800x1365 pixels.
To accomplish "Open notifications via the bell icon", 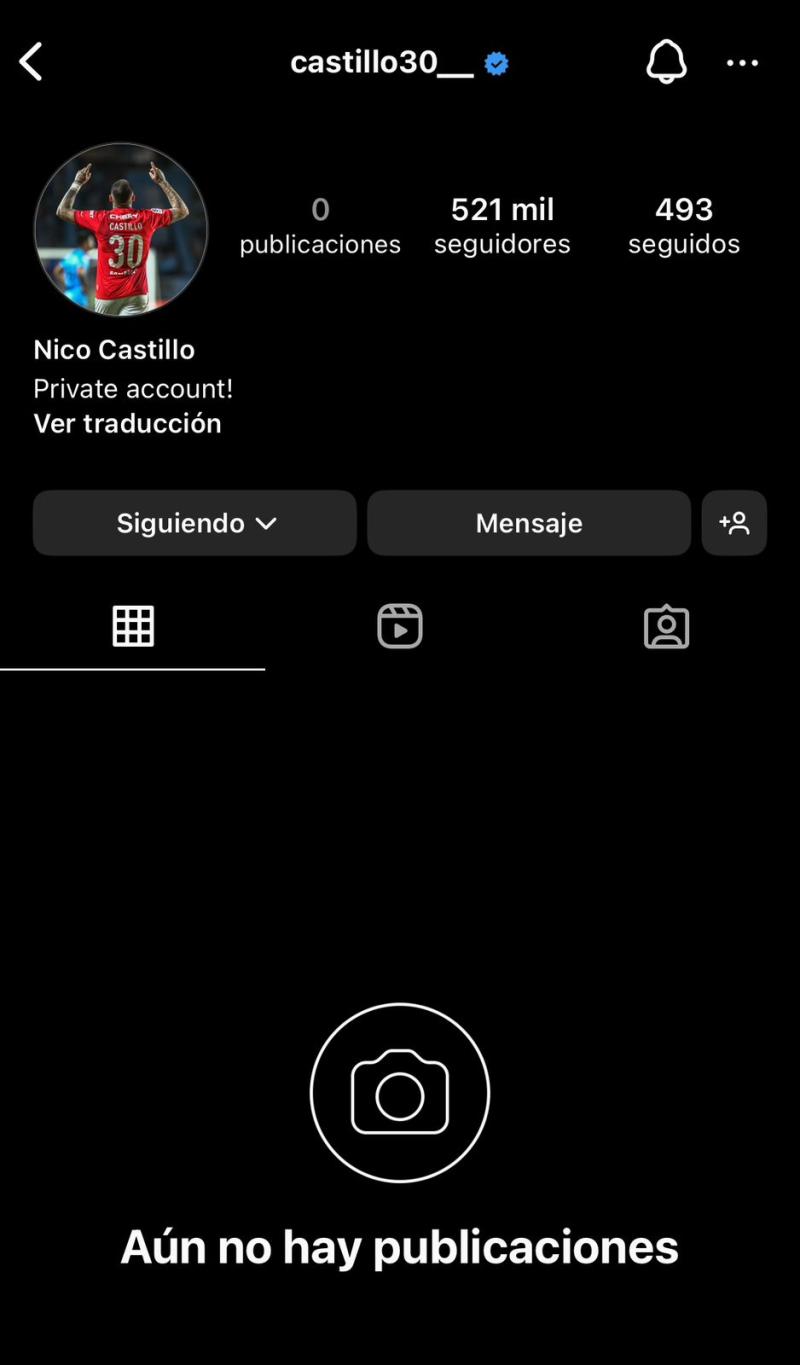I will pos(666,62).
